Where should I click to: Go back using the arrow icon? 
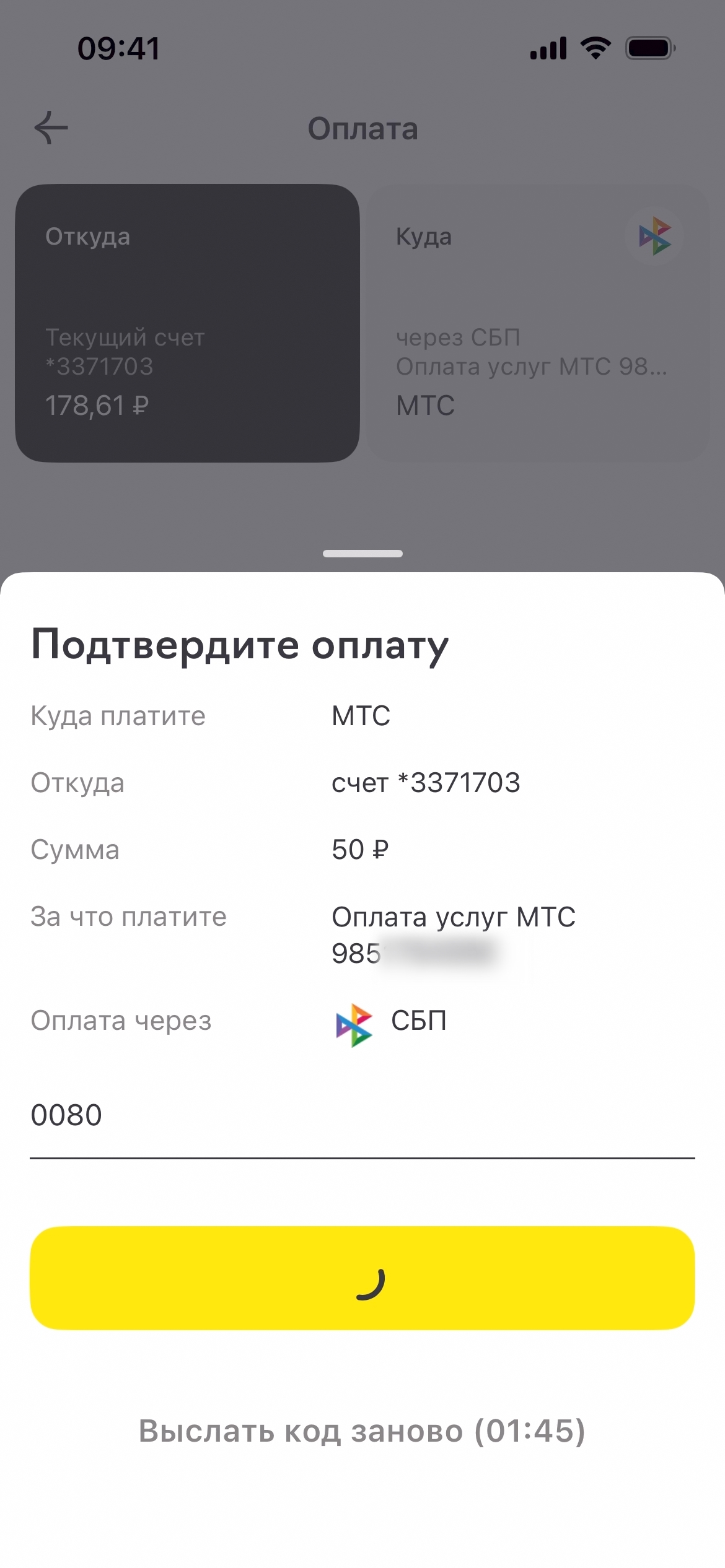tap(51, 129)
